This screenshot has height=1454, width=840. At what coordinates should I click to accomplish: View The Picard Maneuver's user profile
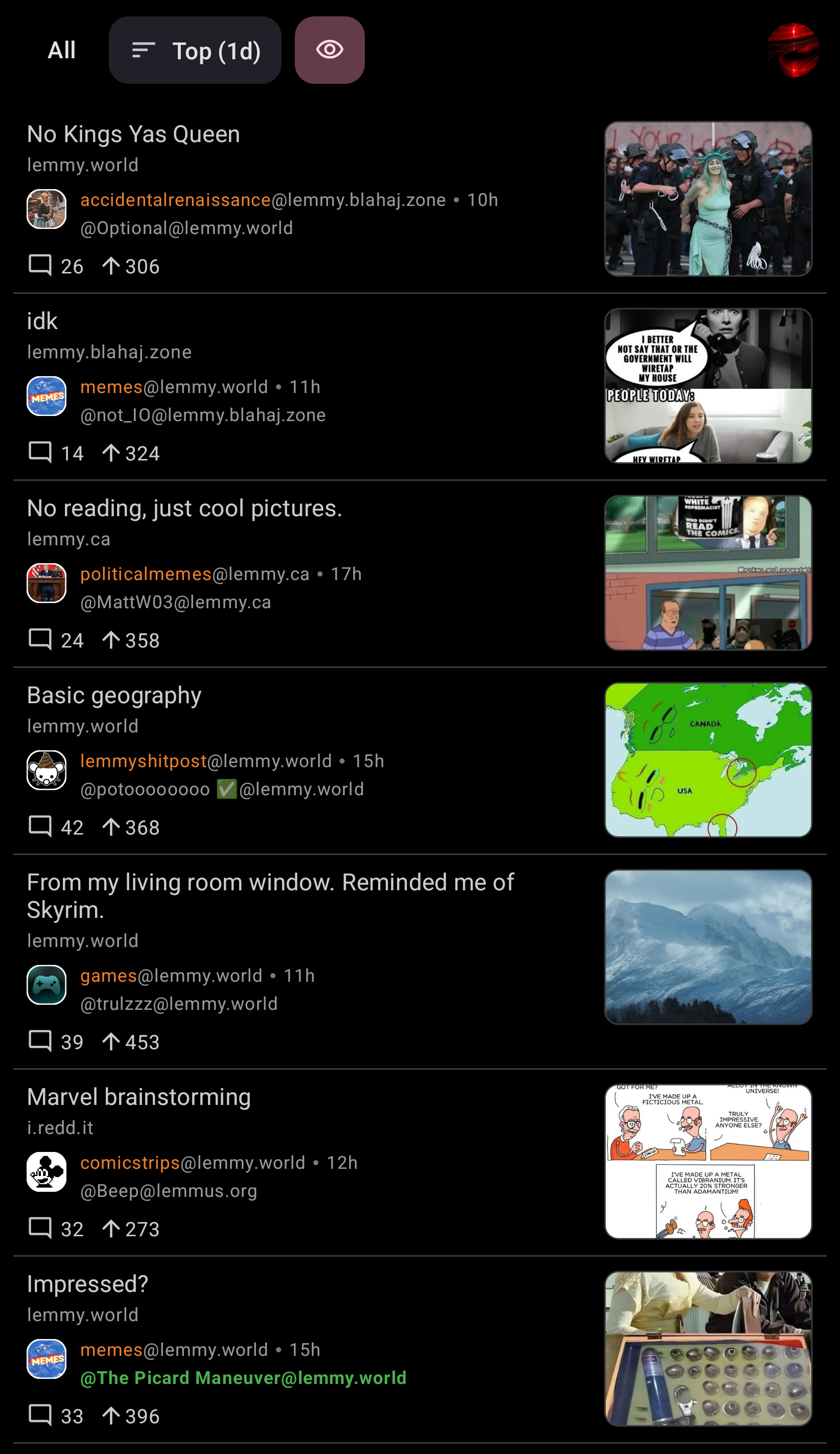[243, 1377]
